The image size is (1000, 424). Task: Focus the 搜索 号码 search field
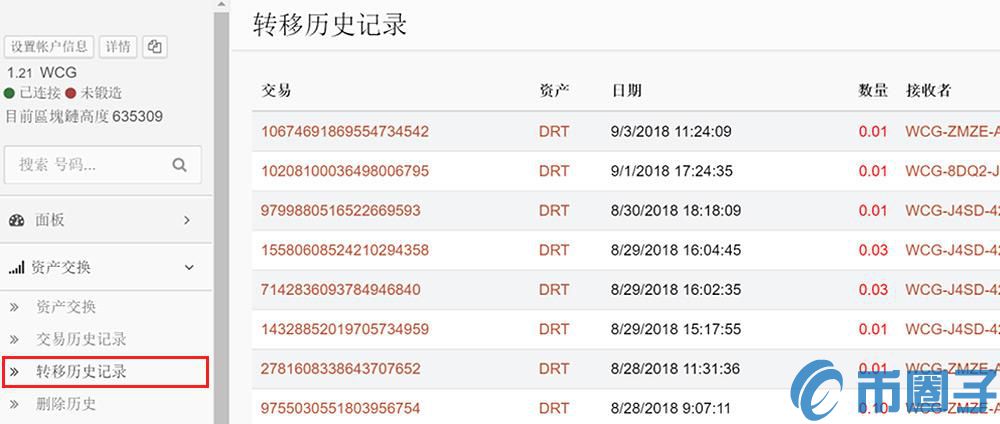90,165
